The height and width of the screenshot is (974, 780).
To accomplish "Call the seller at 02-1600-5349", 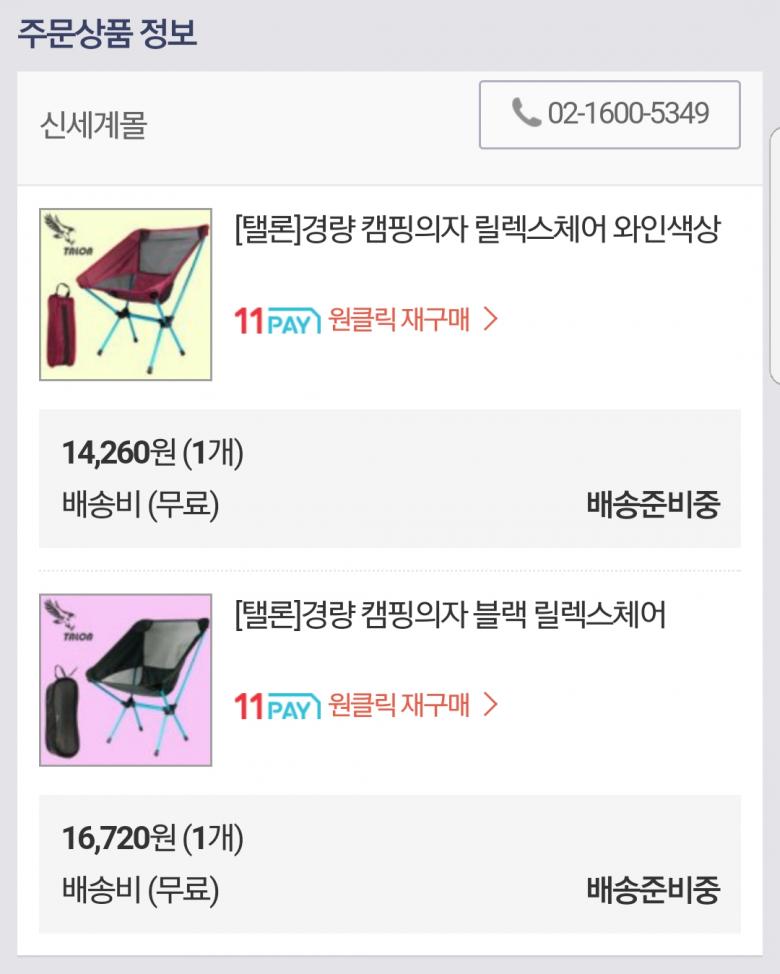I will click(x=609, y=114).
